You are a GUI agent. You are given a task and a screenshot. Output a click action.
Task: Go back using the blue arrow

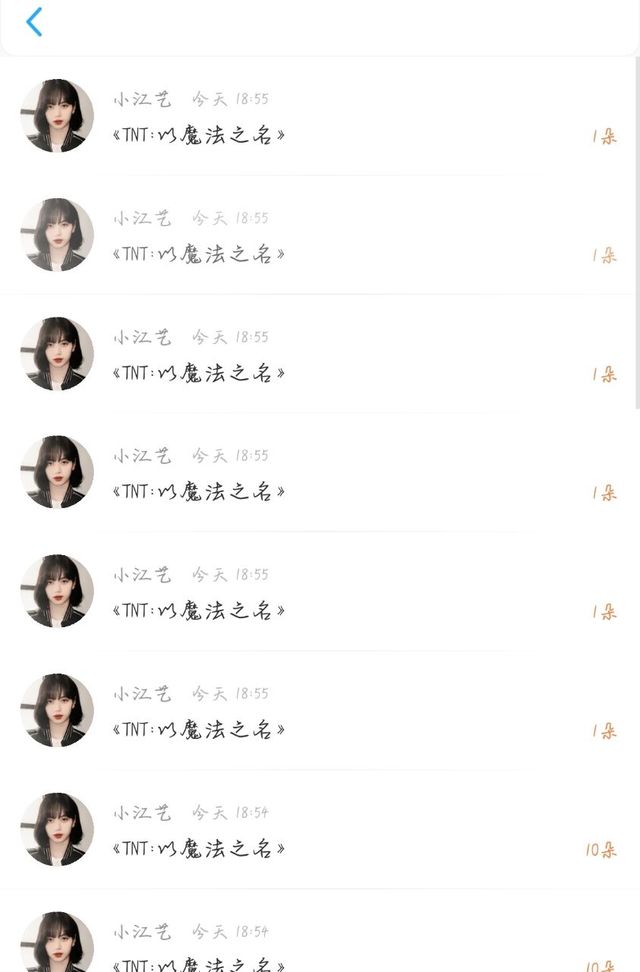coord(34,22)
